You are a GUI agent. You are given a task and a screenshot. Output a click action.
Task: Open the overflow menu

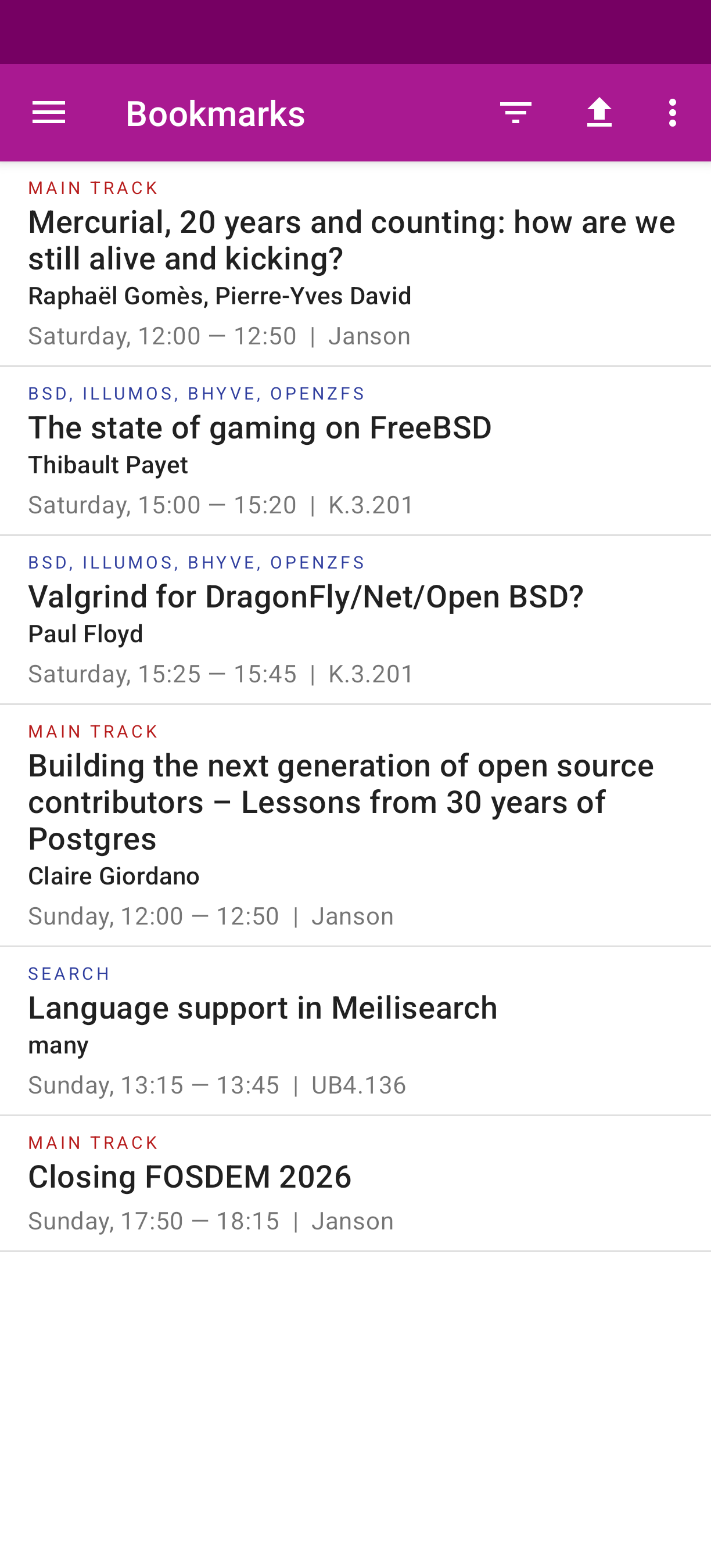pos(672,113)
